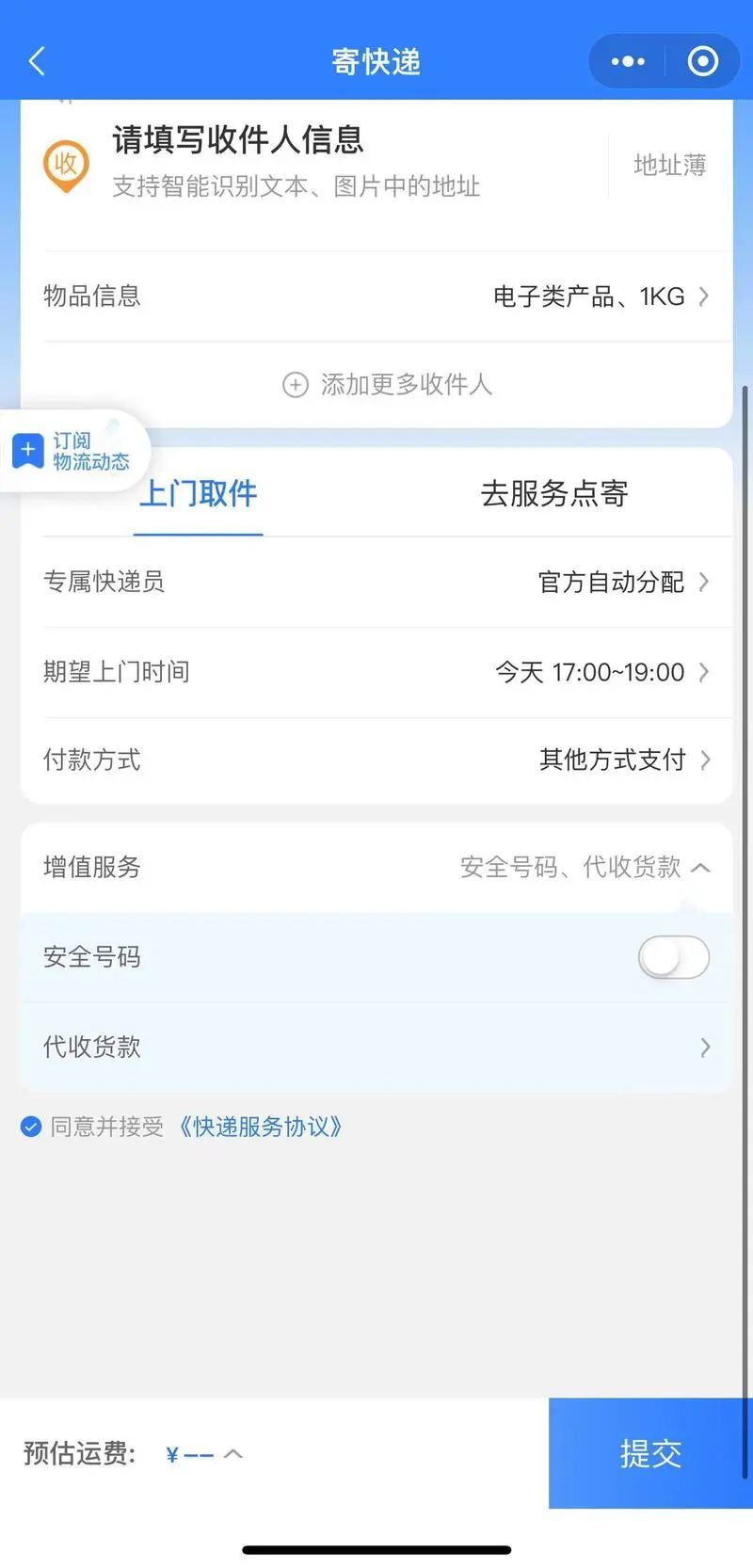This screenshot has height=1568, width=753.
Task: Go back using the top-left arrow
Action: (x=38, y=62)
